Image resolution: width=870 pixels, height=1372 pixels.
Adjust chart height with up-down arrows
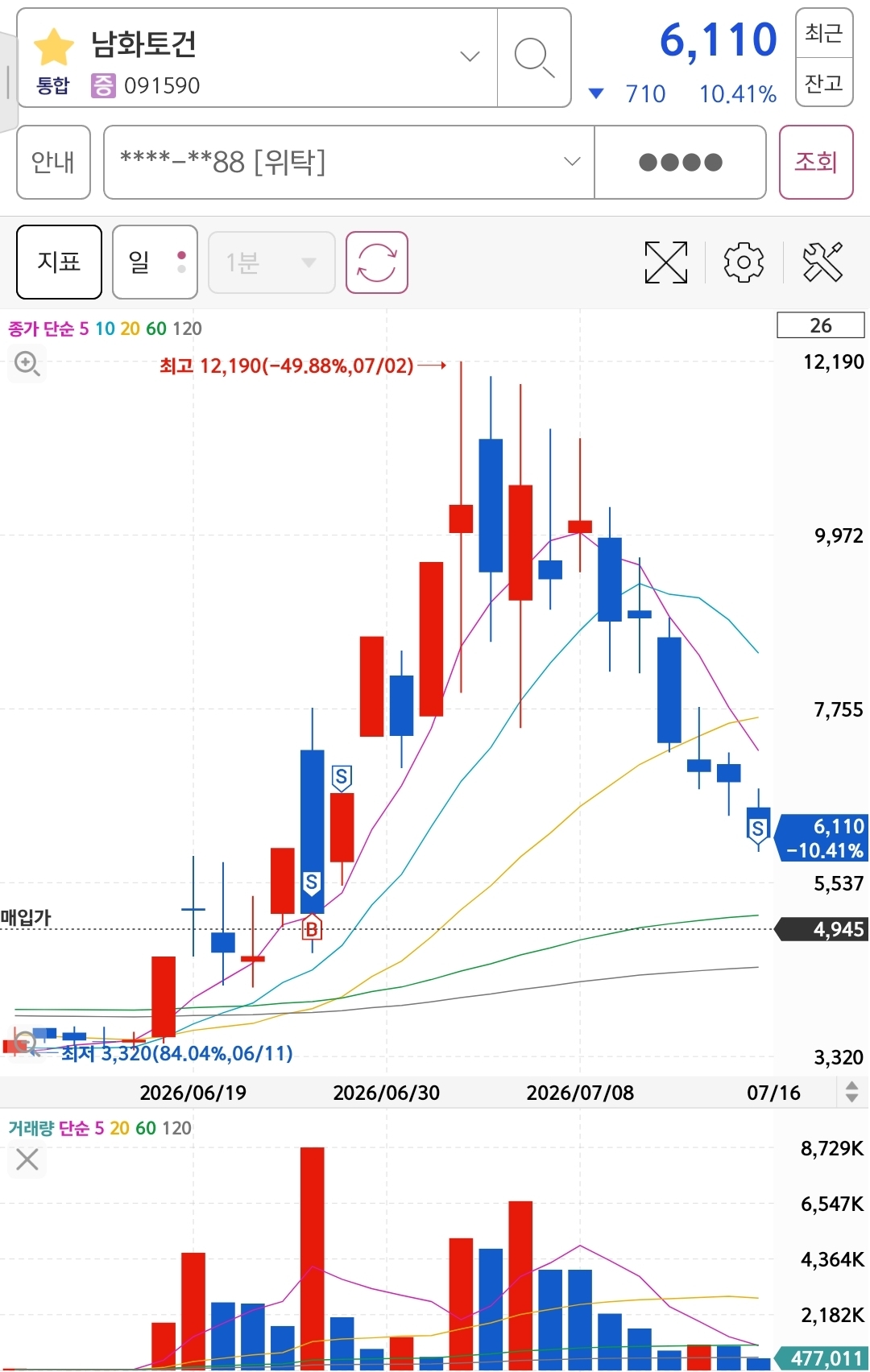[851, 1093]
